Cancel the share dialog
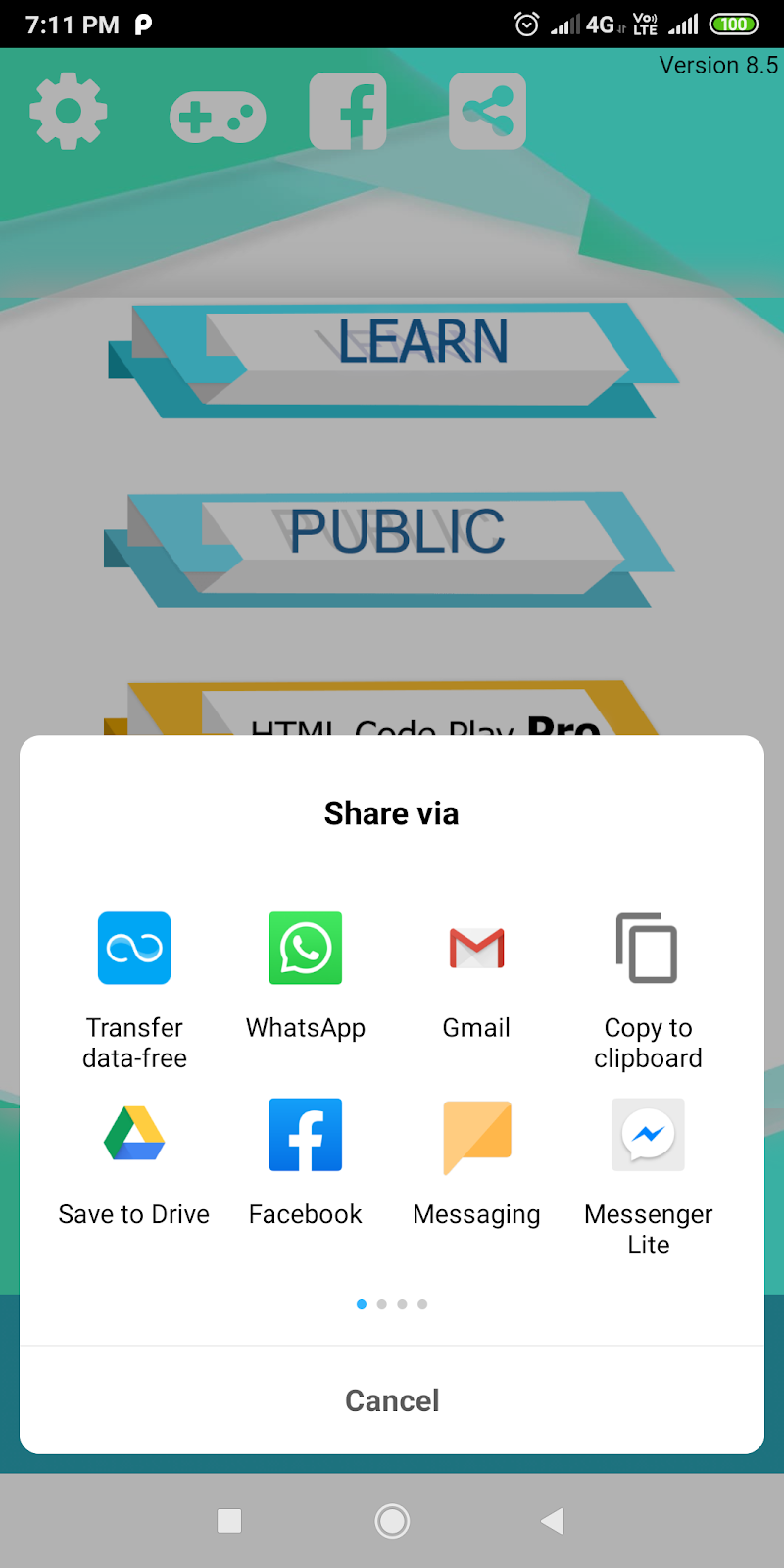This screenshot has width=784, height=1568. tap(392, 1400)
